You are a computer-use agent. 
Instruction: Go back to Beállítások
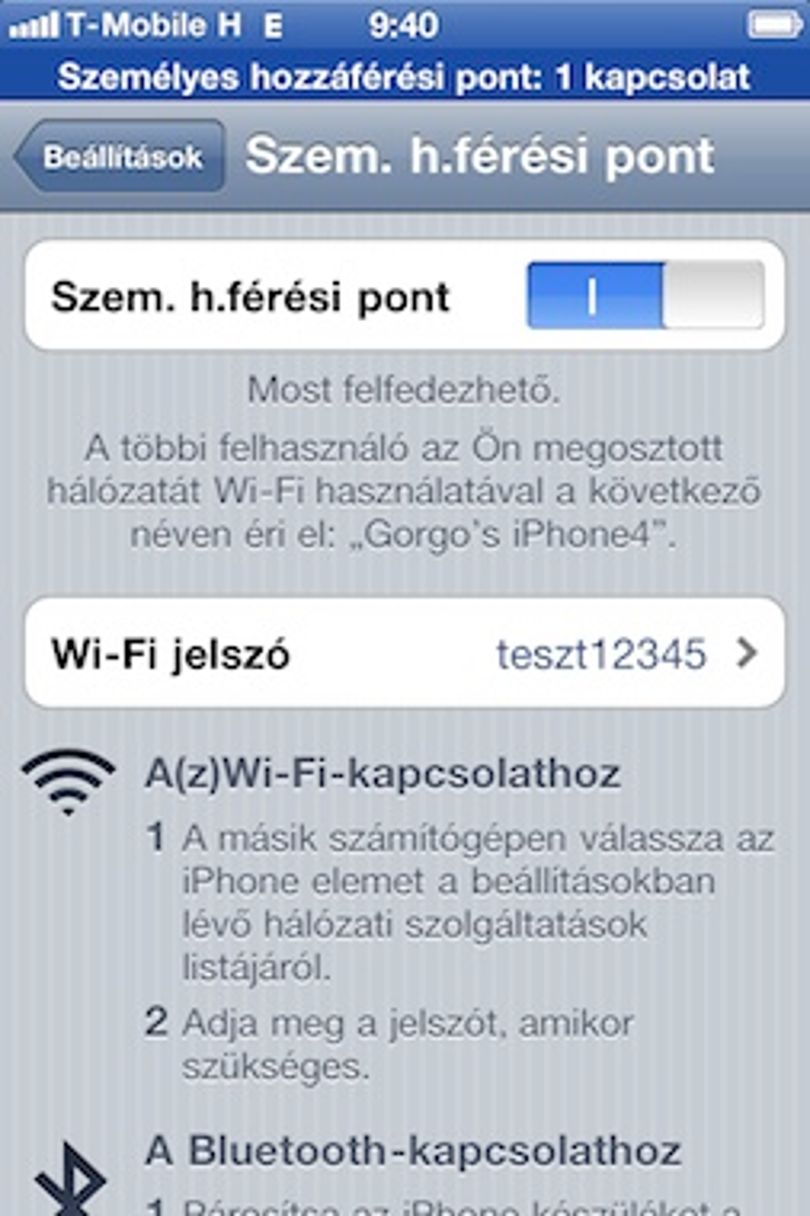[x=120, y=157]
